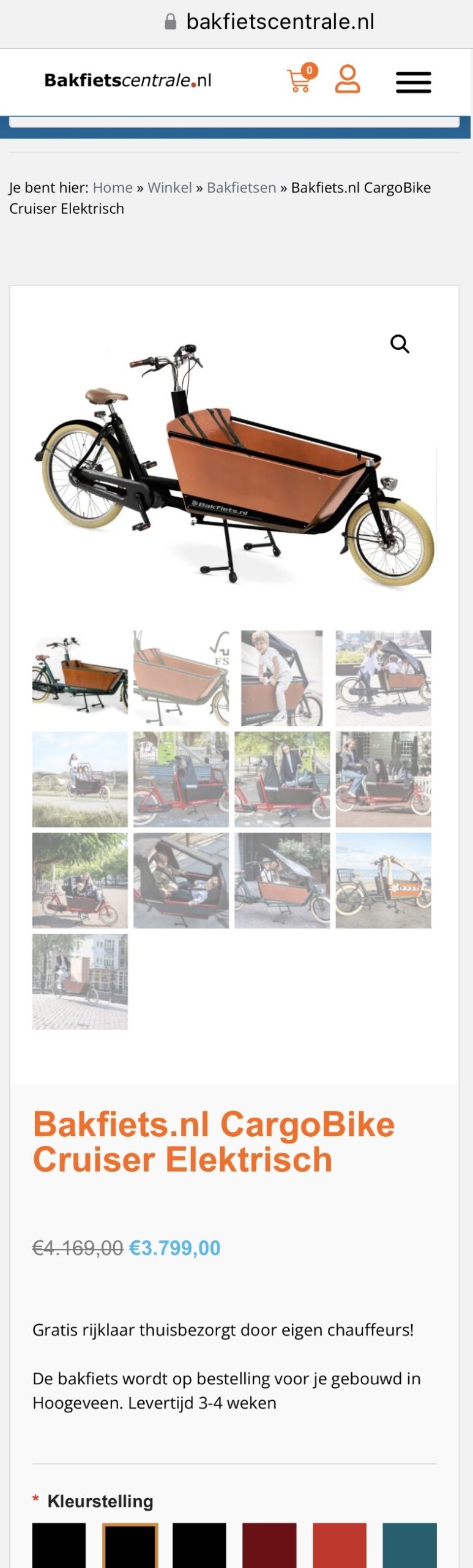Open the user account icon

pos(348,80)
